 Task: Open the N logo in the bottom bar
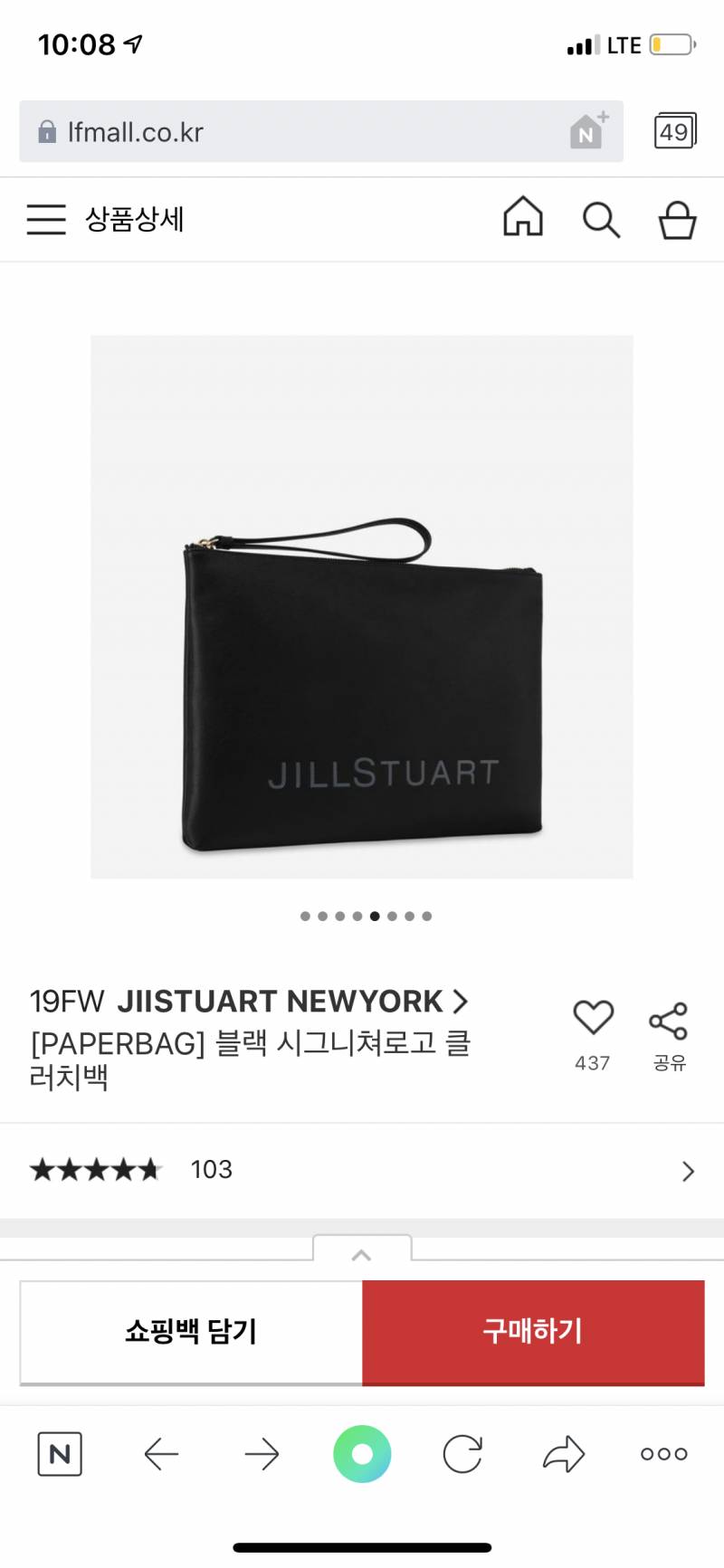[59, 1454]
